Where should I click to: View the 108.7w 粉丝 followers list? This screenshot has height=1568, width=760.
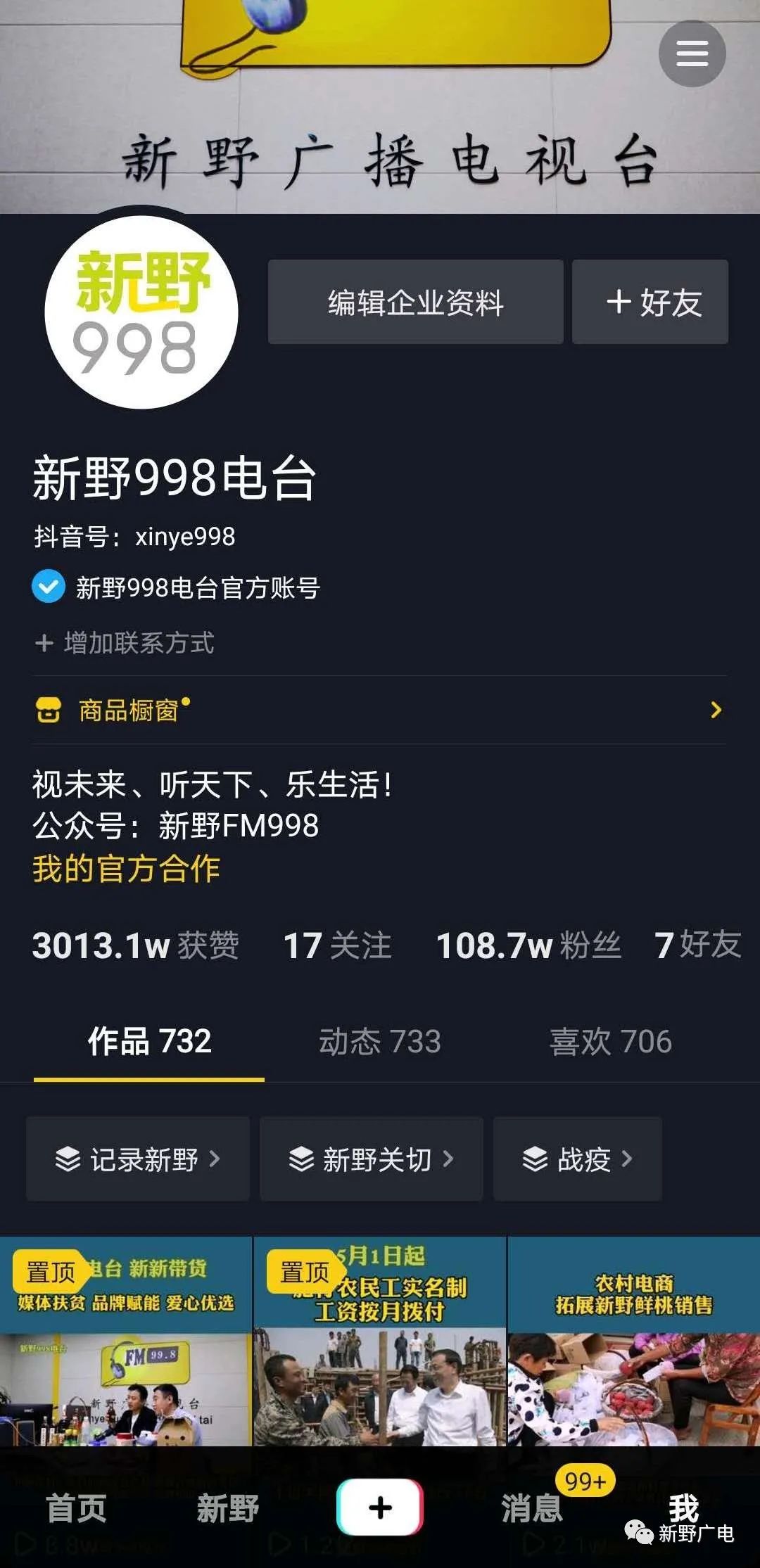coord(528,945)
